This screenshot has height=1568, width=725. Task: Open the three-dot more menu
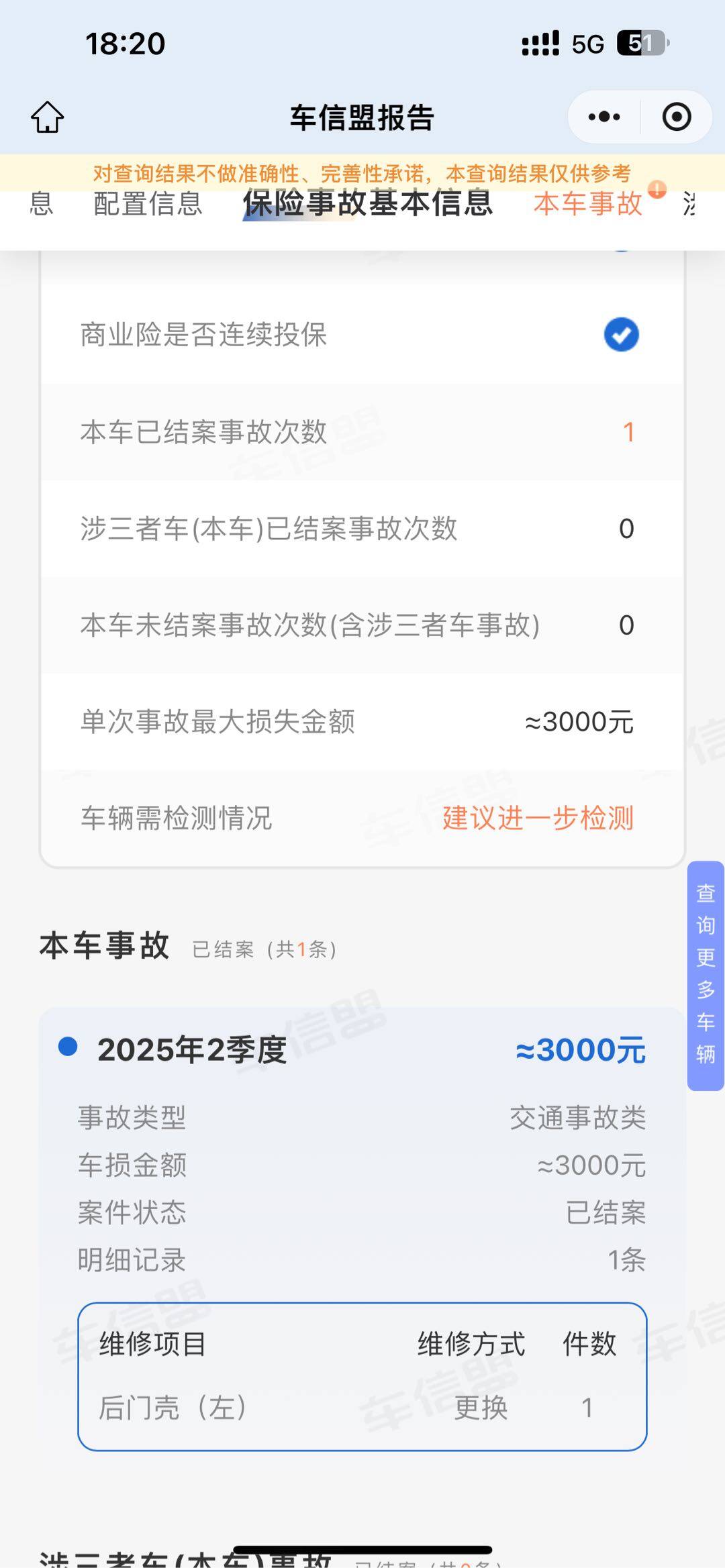[x=604, y=117]
